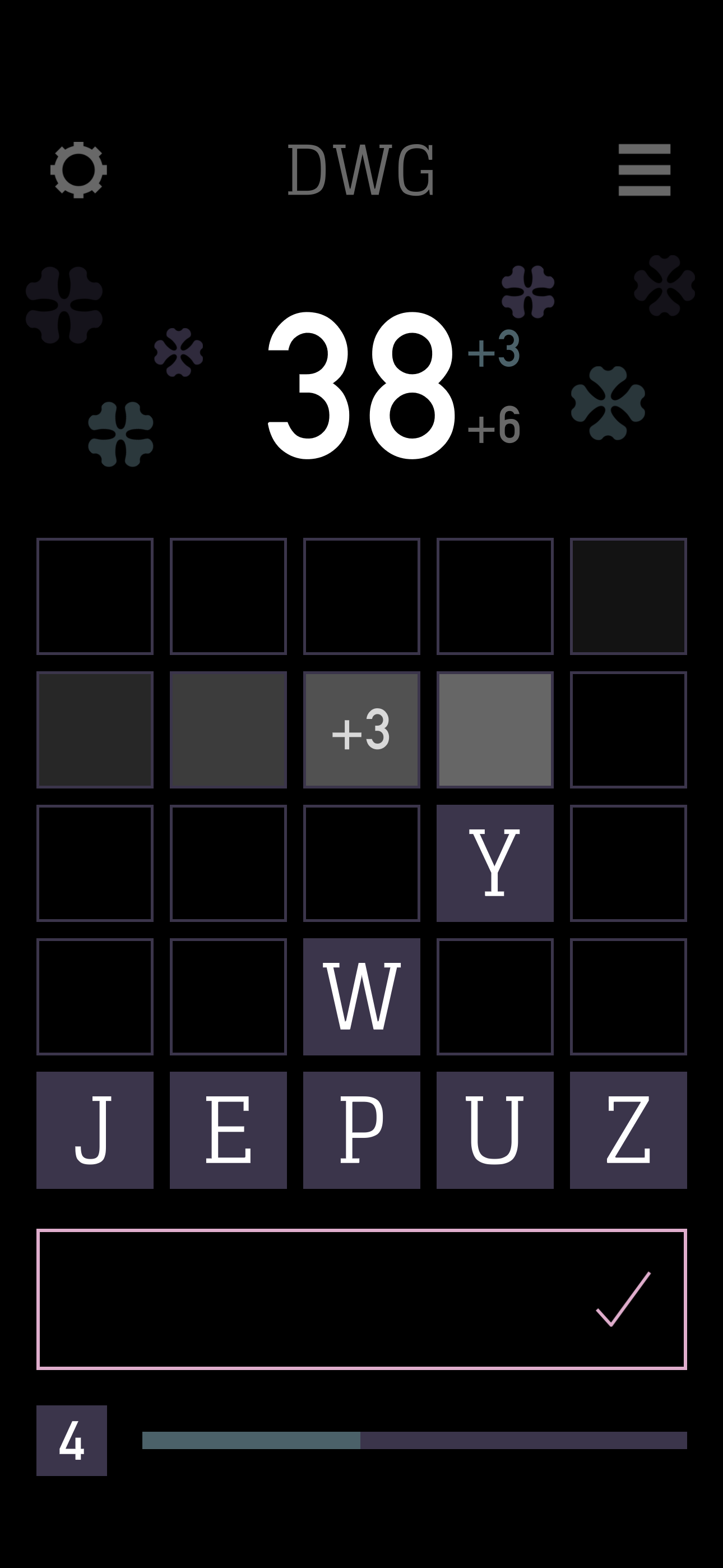Viewport: 723px width, 1568px height.
Task: Choose the letter tile Y
Action: [495, 863]
